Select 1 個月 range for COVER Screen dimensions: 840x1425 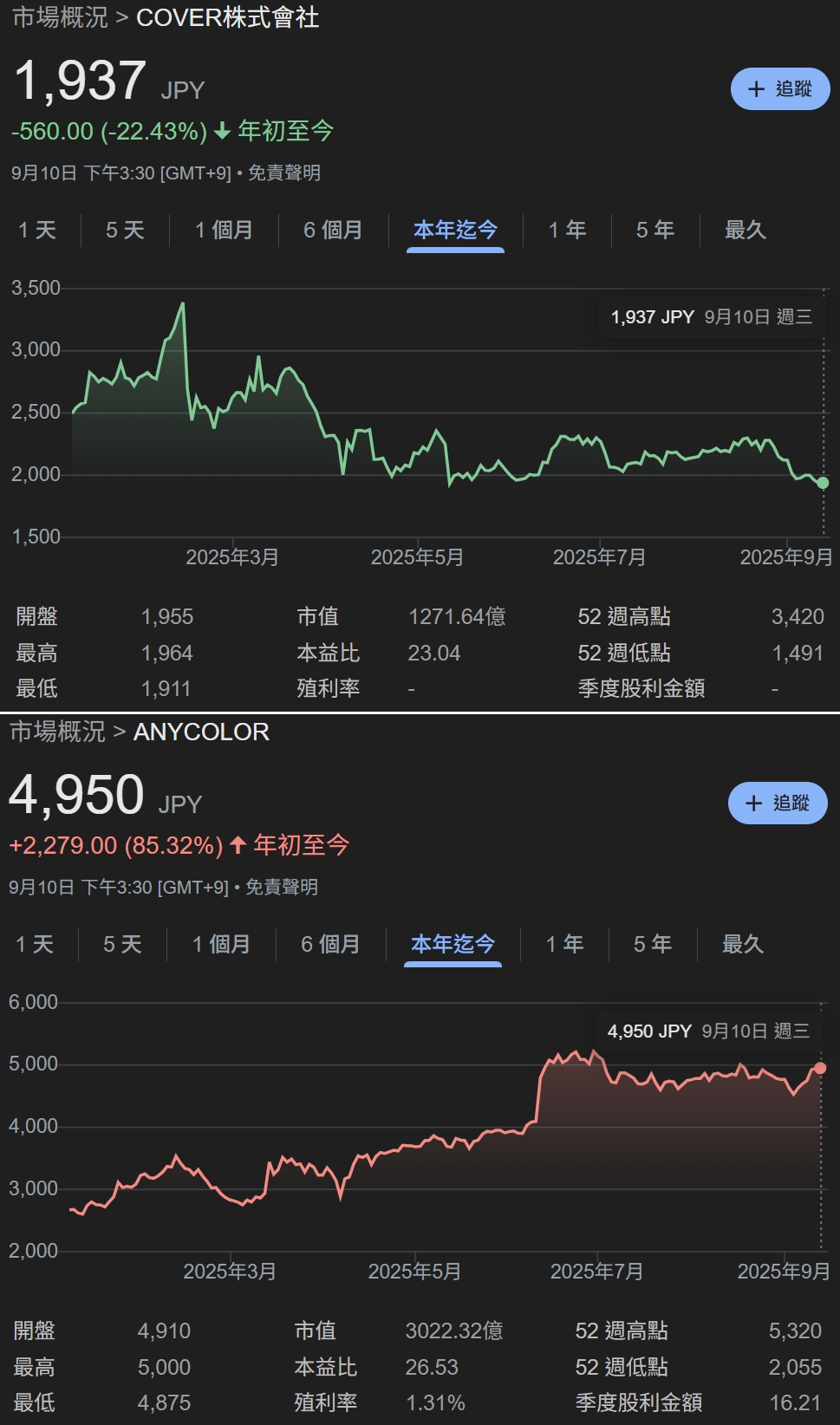pos(224,231)
